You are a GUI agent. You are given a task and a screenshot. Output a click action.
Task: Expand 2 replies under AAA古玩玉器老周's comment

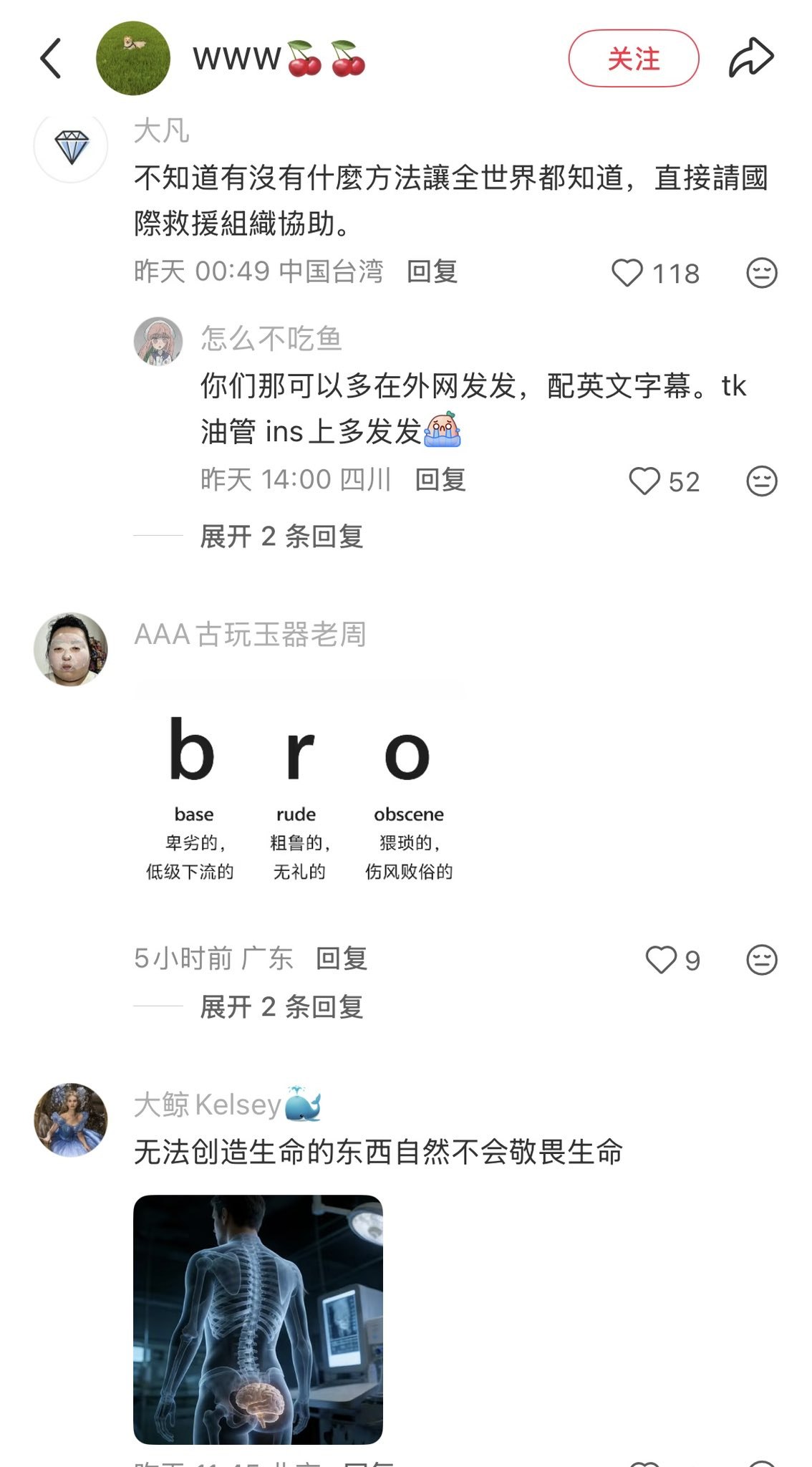pyautogui.click(x=281, y=1006)
